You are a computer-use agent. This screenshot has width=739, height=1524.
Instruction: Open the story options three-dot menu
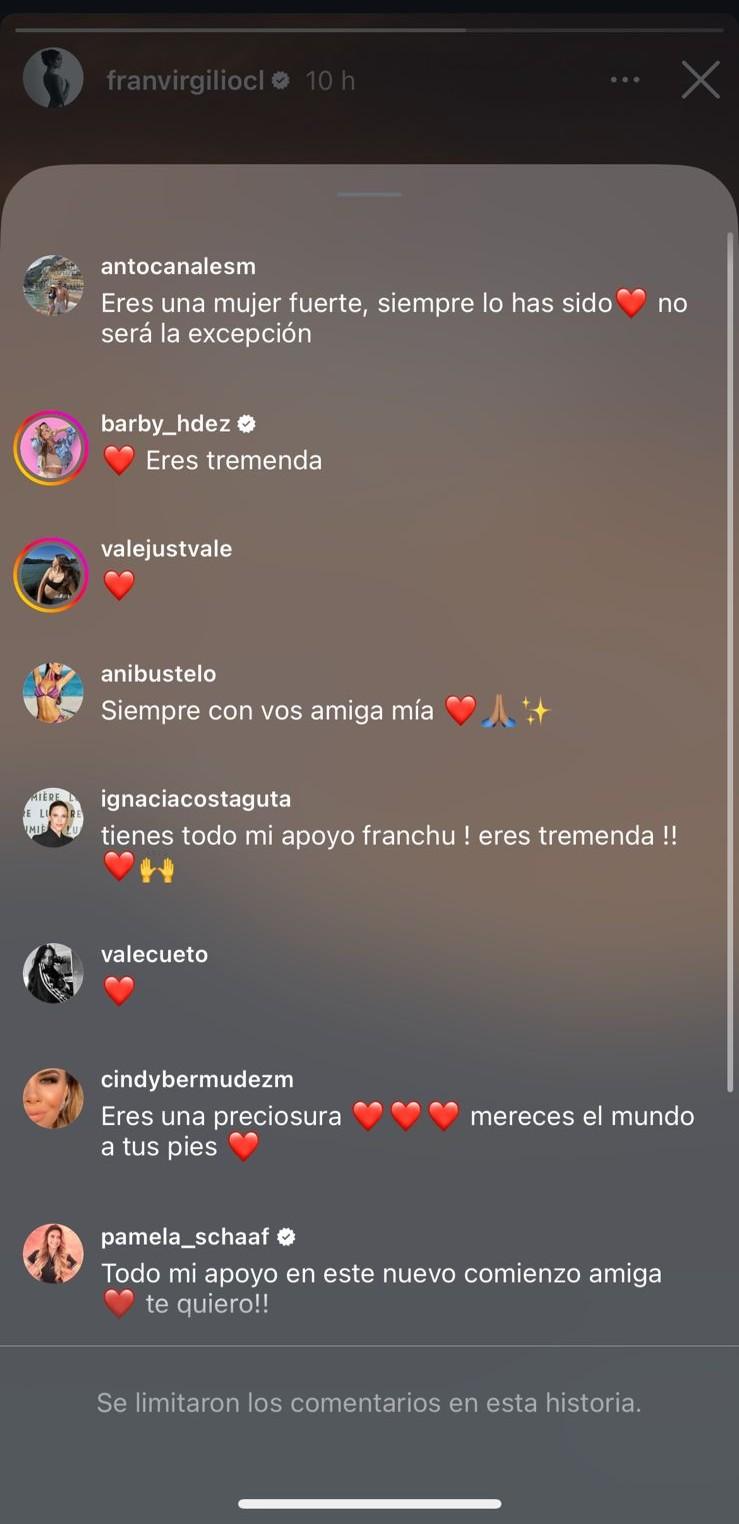[624, 80]
